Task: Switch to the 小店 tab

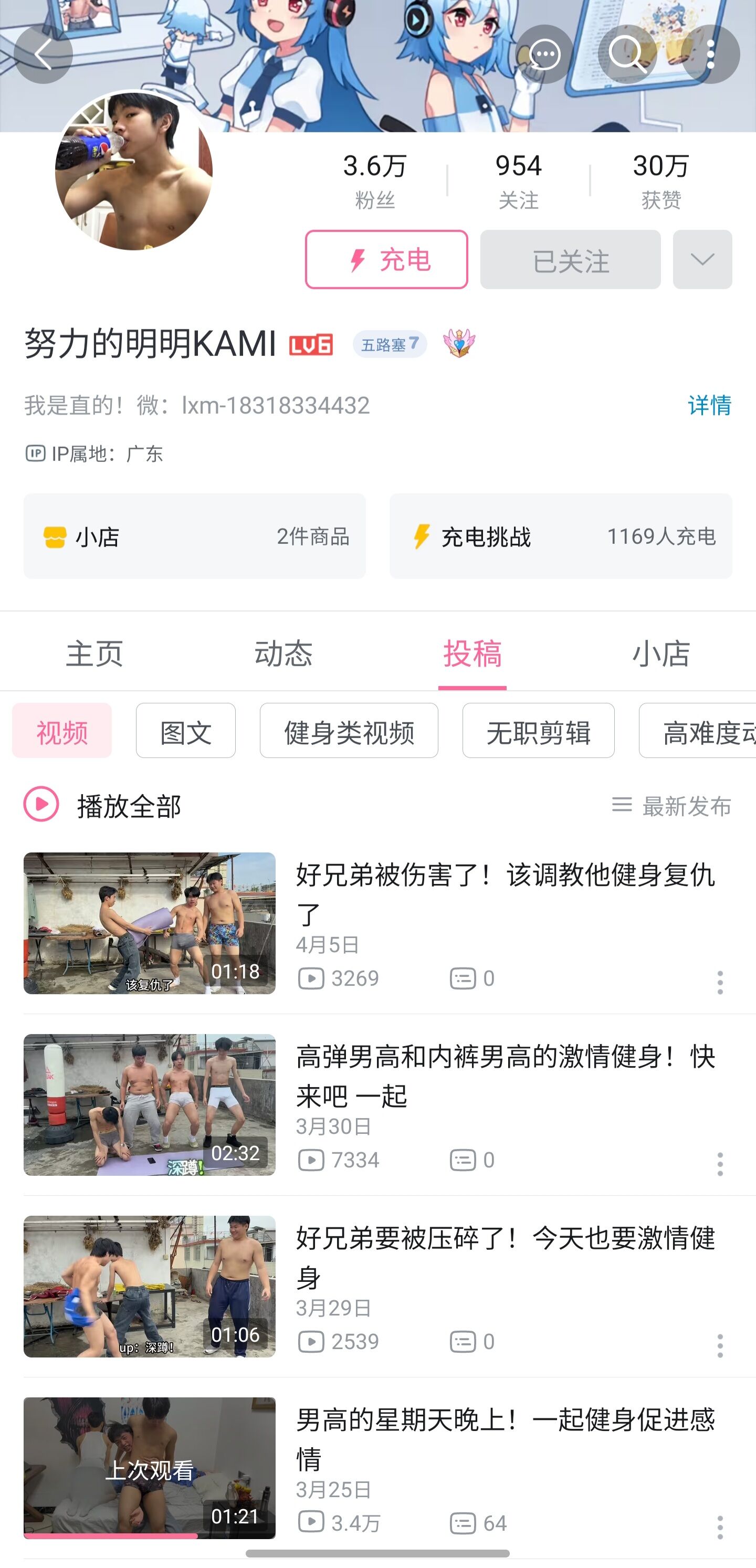Action: 661,653
